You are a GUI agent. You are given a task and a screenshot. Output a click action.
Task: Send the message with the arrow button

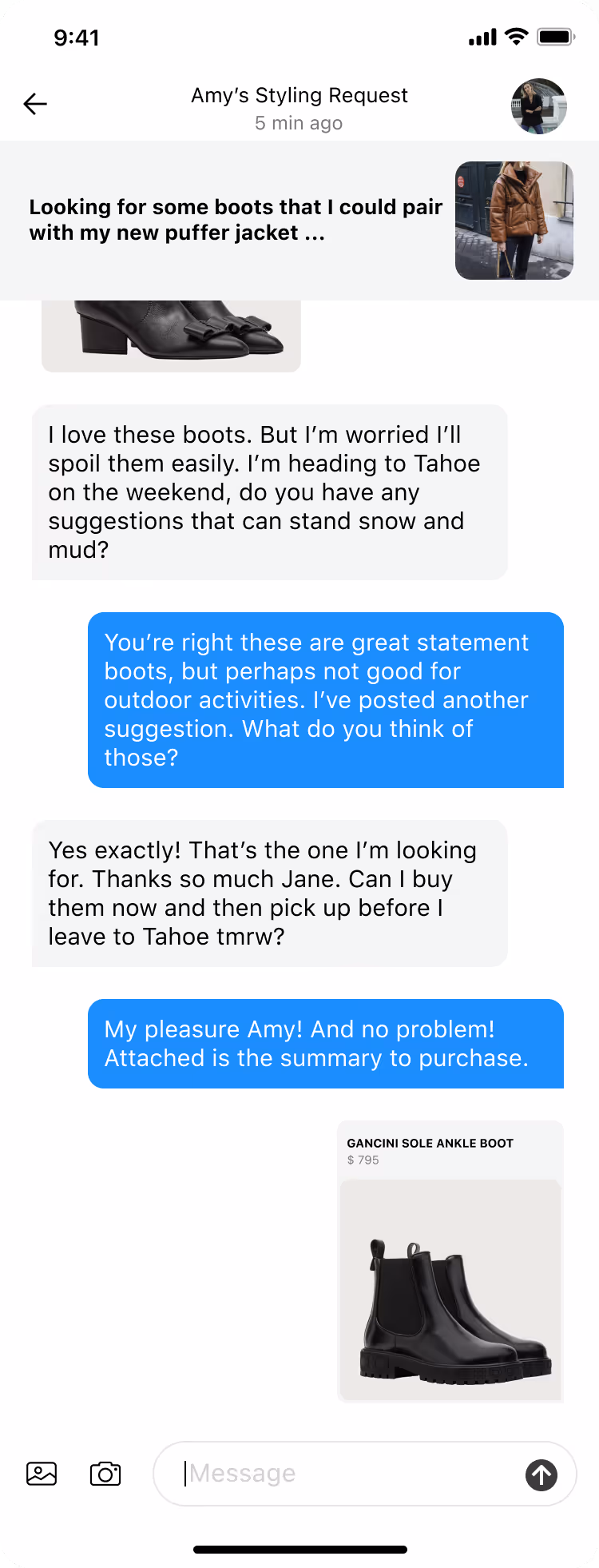tap(541, 1474)
